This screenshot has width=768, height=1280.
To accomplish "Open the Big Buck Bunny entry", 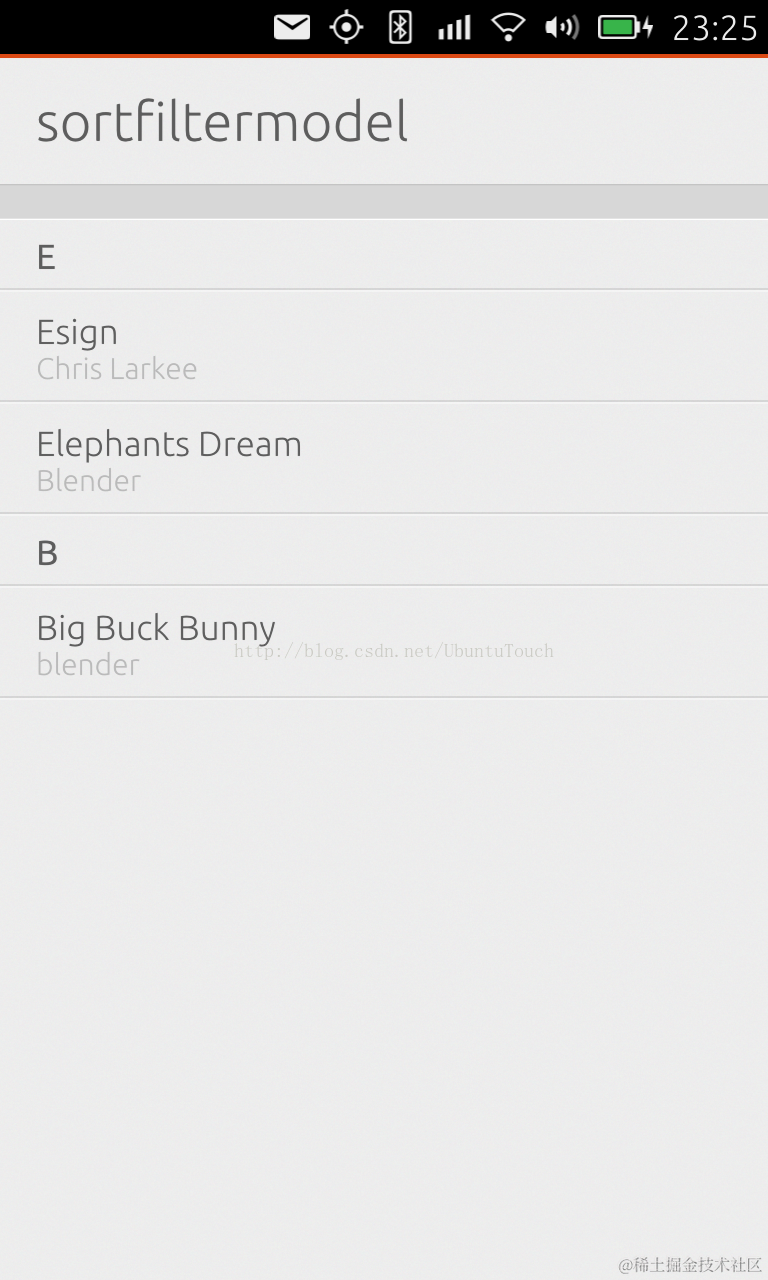I will coord(384,643).
